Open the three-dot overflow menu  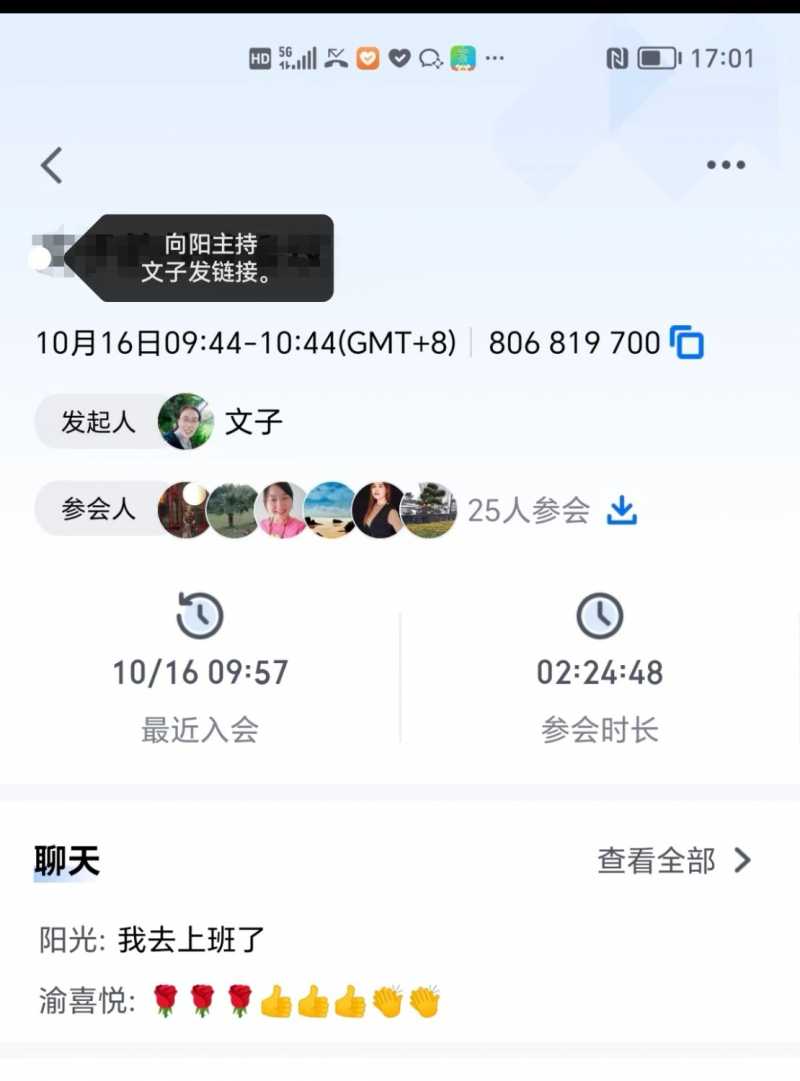point(726,166)
